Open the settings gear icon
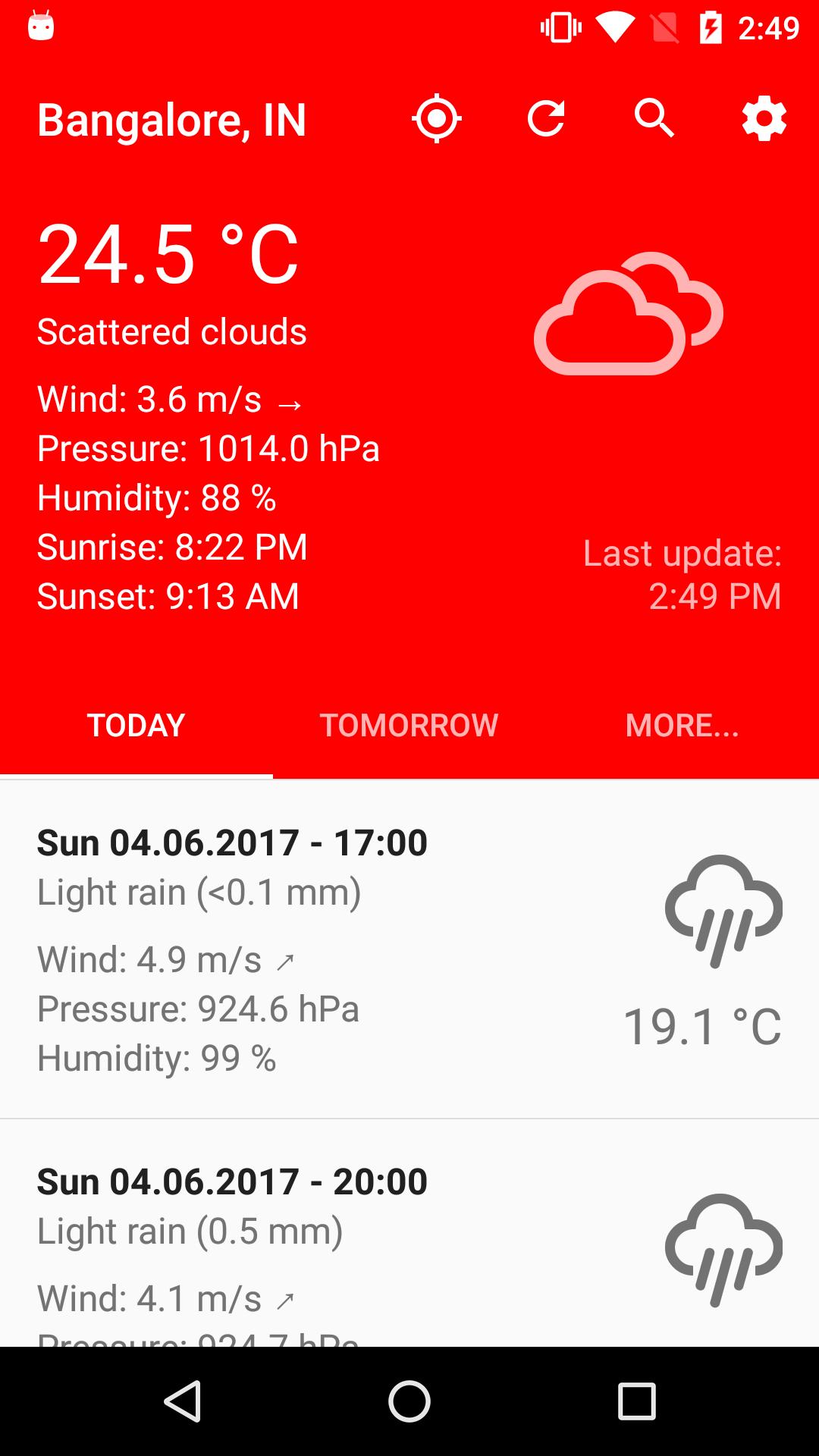Image resolution: width=819 pixels, height=1456 pixels. click(763, 118)
